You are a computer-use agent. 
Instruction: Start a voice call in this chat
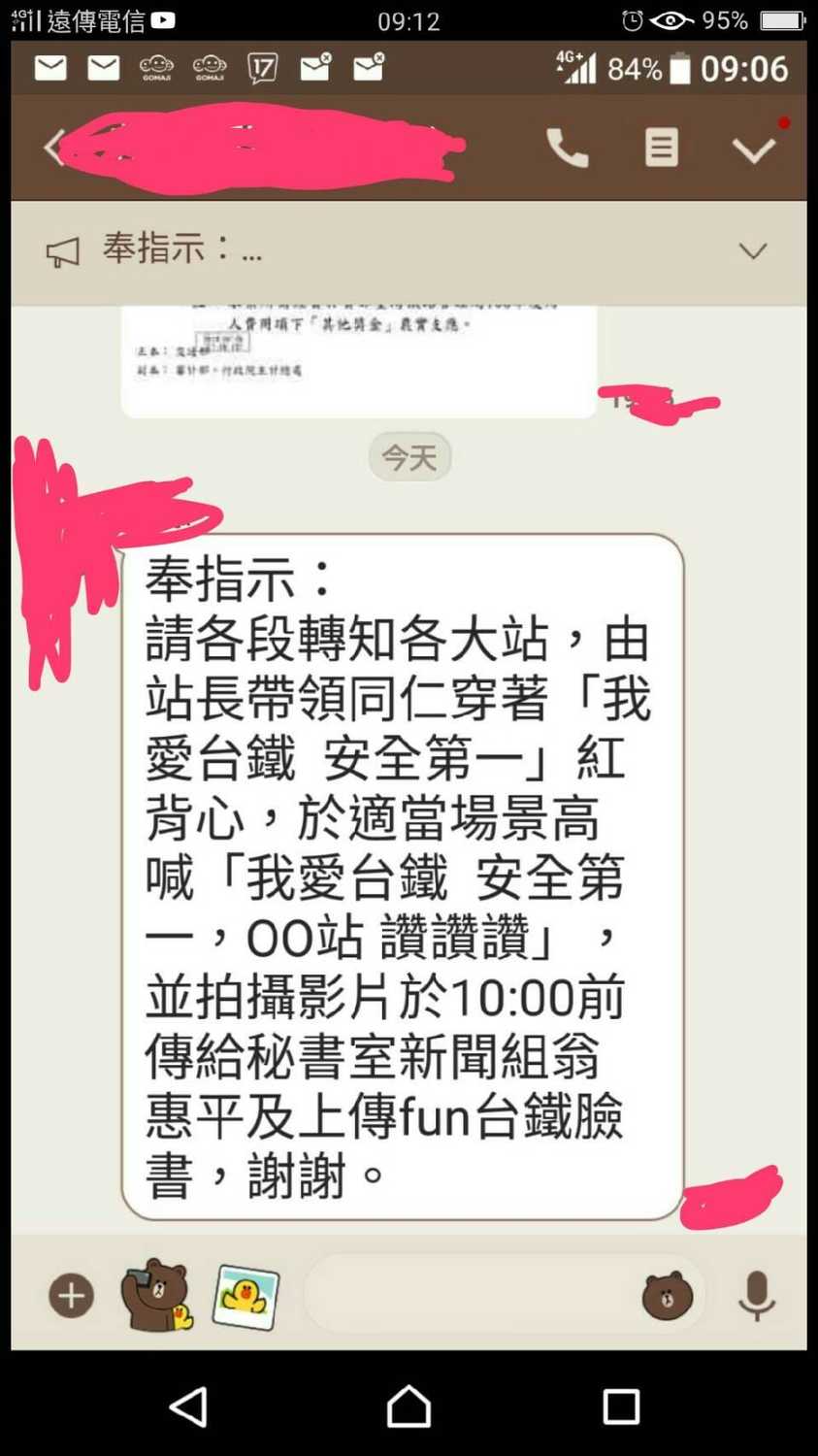567,149
